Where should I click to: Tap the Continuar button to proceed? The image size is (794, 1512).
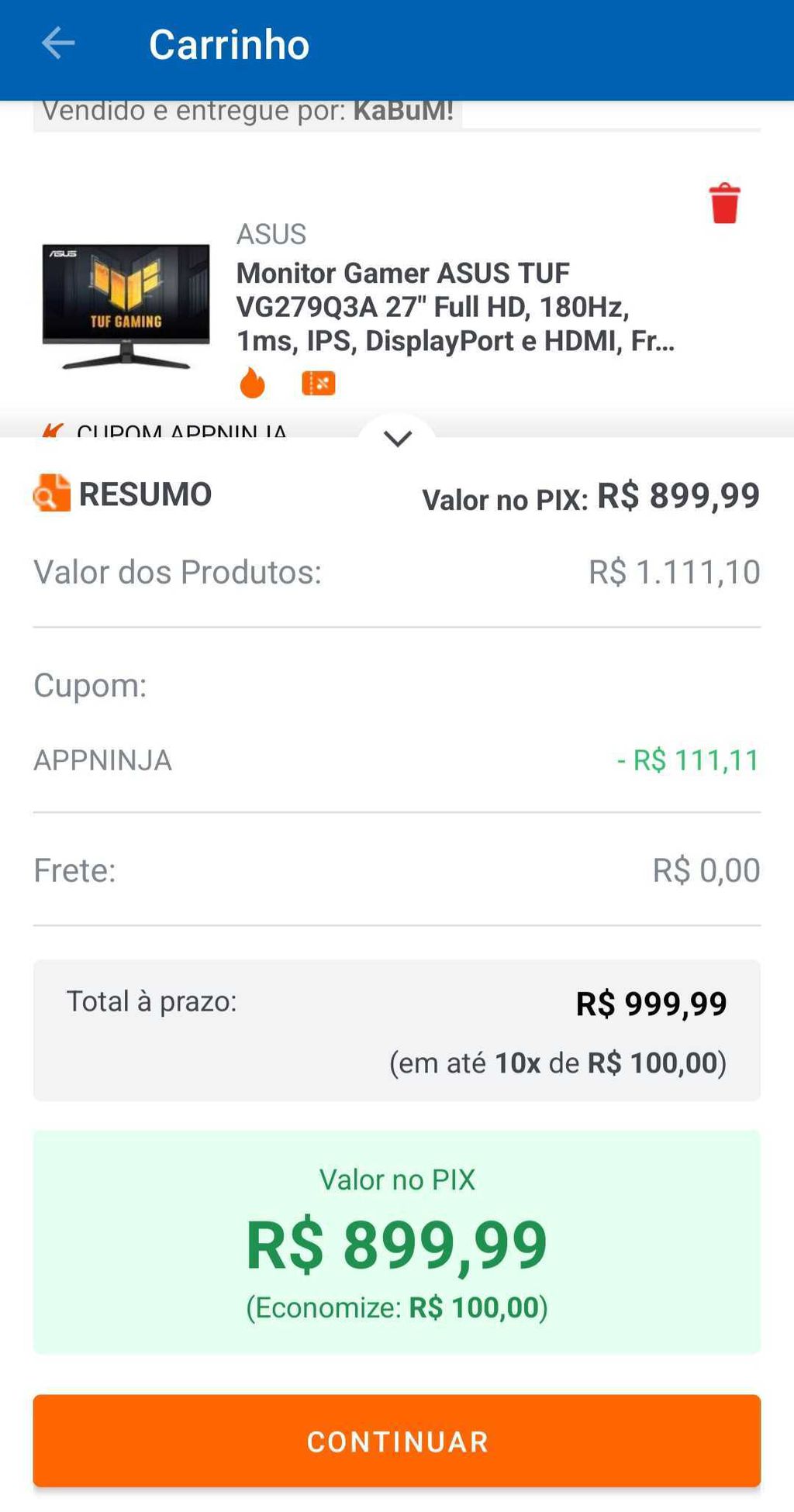click(x=397, y=1441)
